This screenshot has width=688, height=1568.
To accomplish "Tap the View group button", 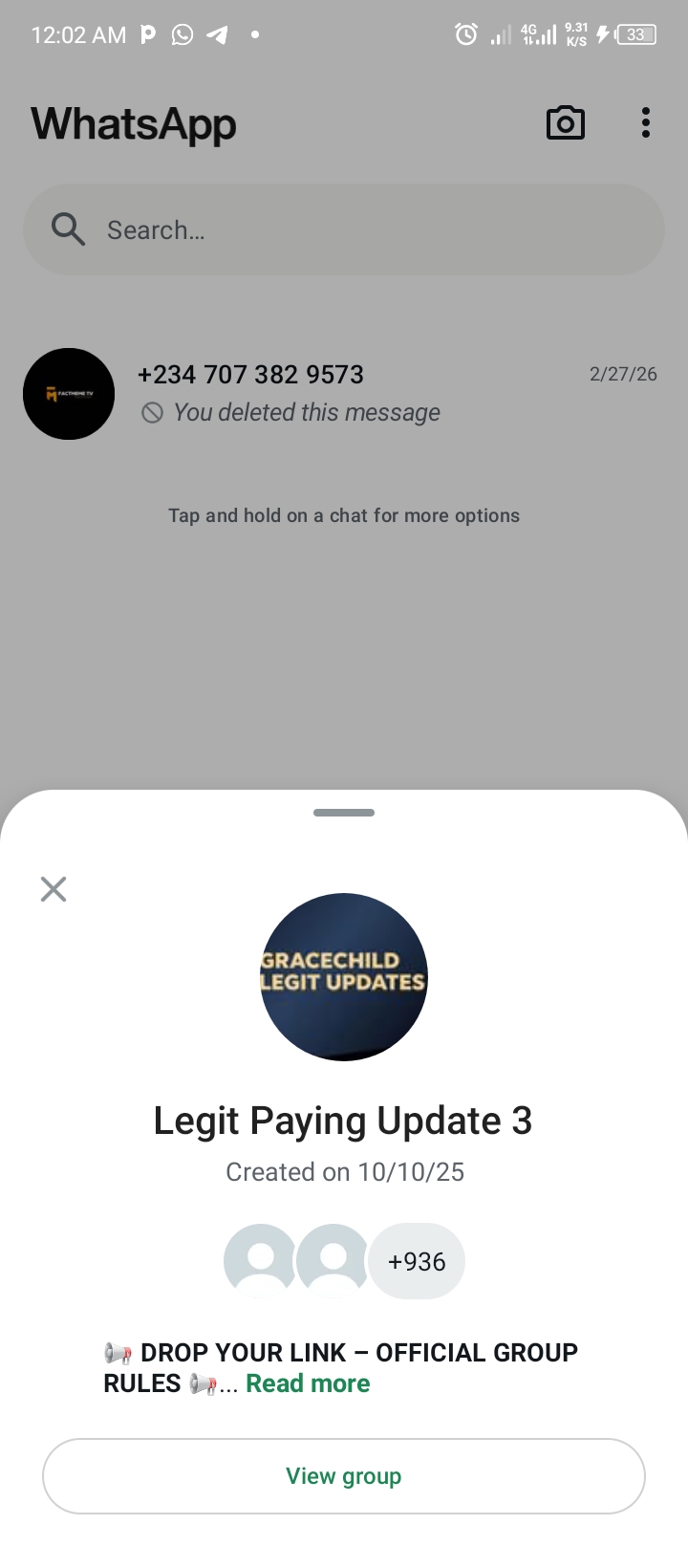I will 344,1476.
